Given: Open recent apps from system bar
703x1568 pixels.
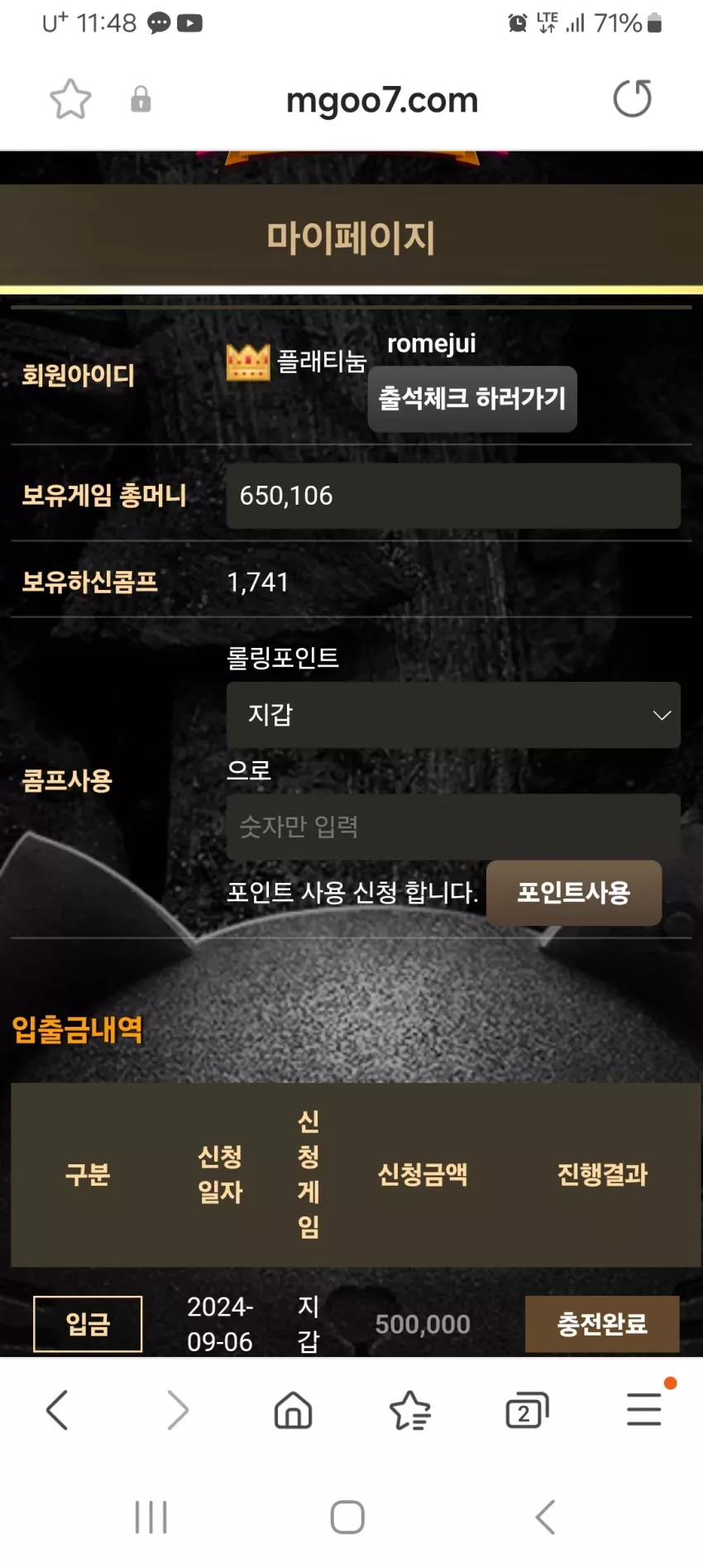Looking at the screenshot, I should 151,1517.
